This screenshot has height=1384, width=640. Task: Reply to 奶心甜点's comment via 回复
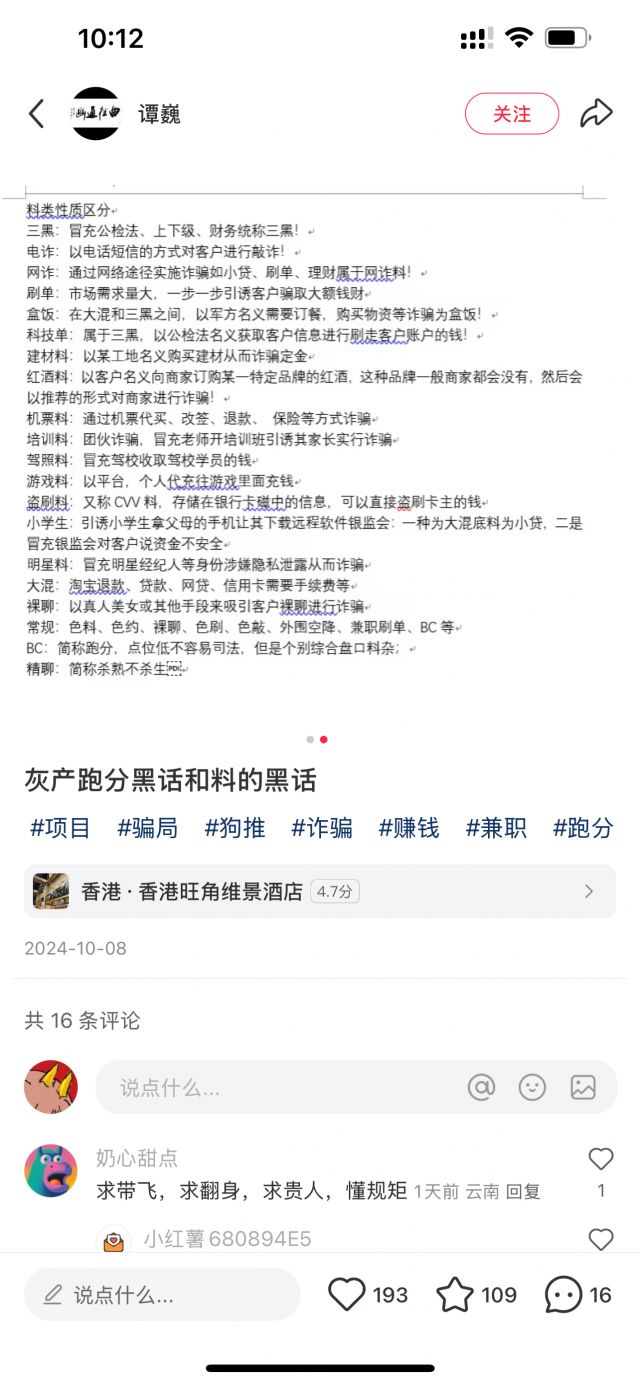(523, 1191)
